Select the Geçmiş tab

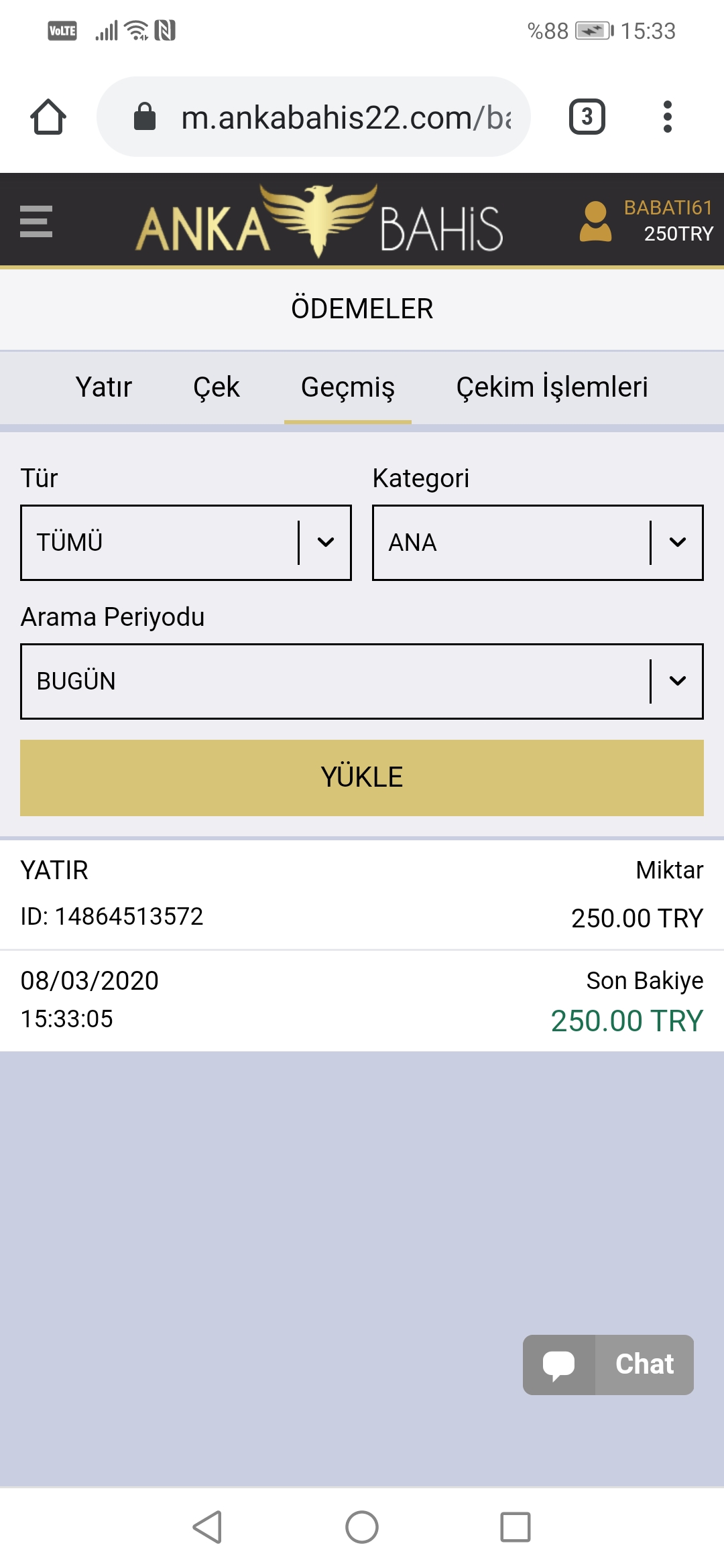pos(348,387)
